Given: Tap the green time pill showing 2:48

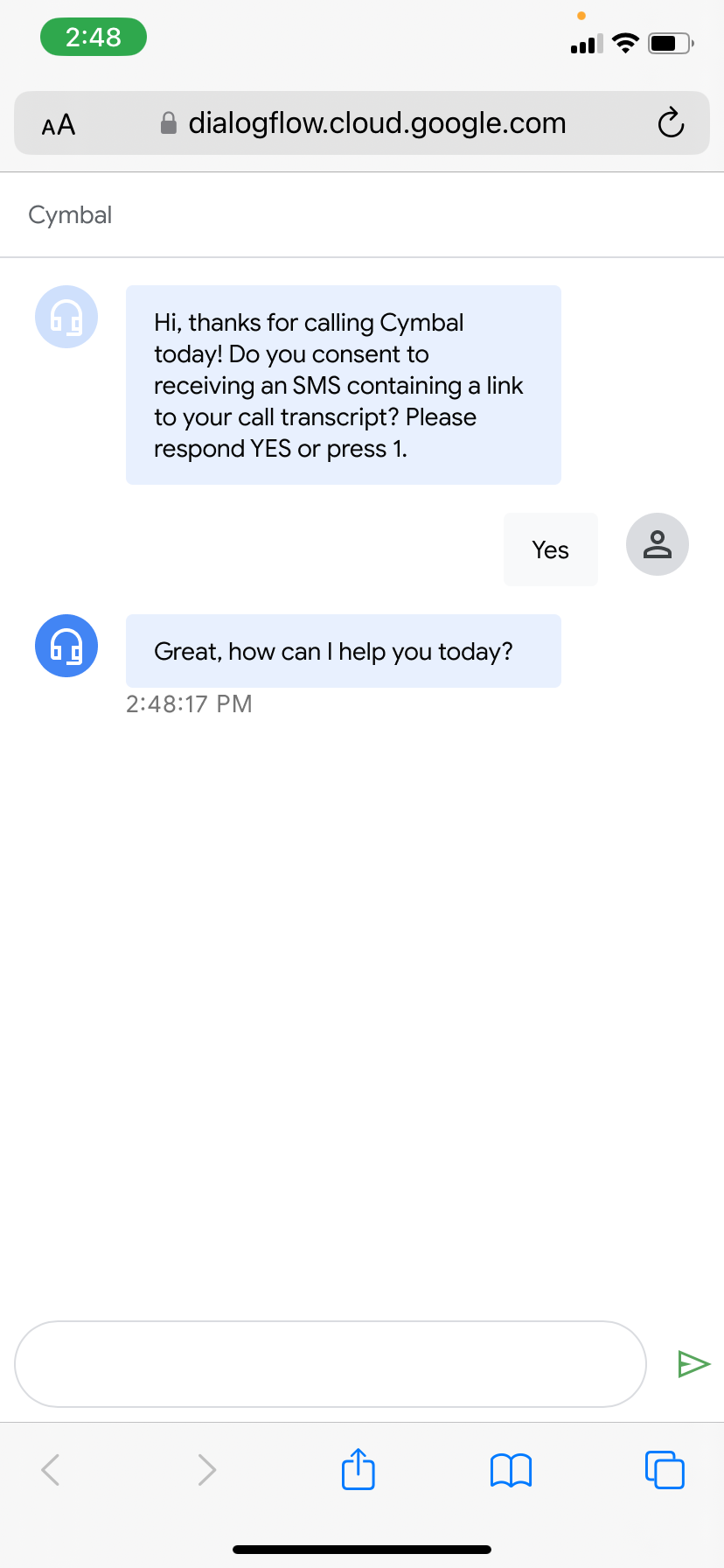Looking at the screenshot, I should point(93,37).
